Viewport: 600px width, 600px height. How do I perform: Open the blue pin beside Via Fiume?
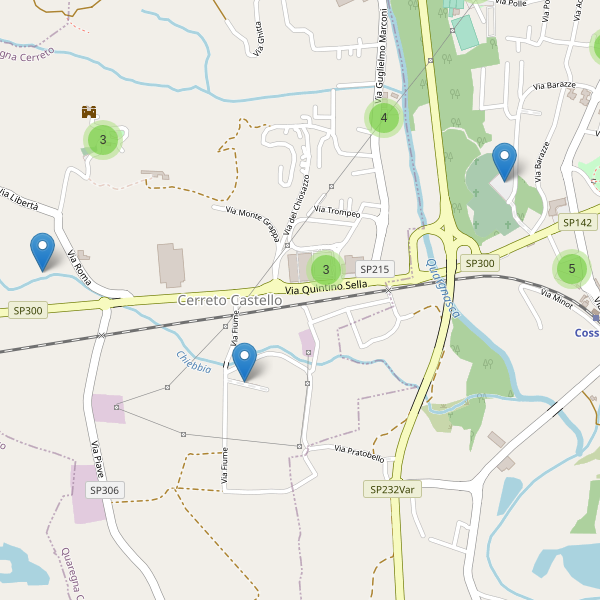coord(244,360)
